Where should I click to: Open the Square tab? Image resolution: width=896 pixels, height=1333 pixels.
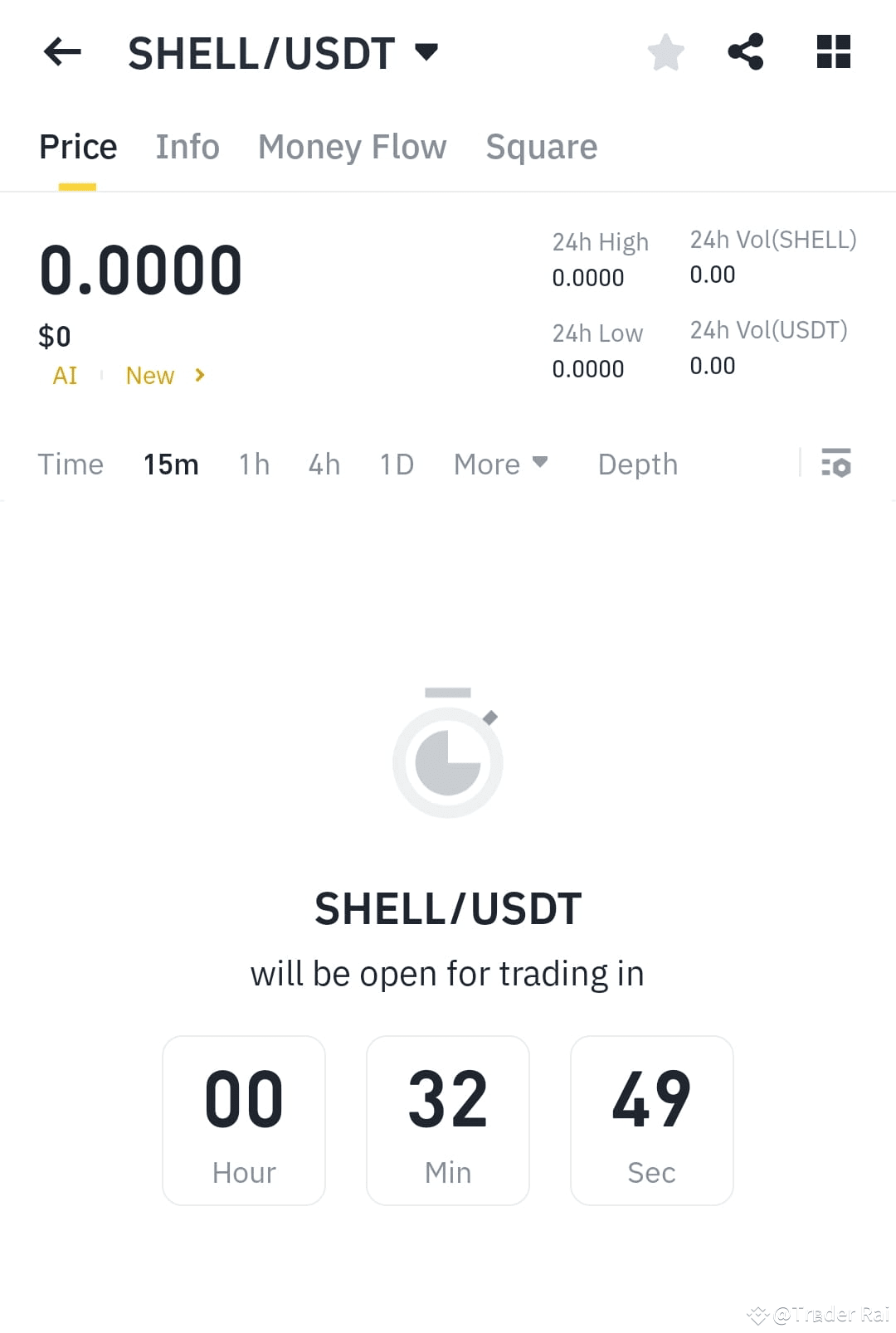click(541, 146)
